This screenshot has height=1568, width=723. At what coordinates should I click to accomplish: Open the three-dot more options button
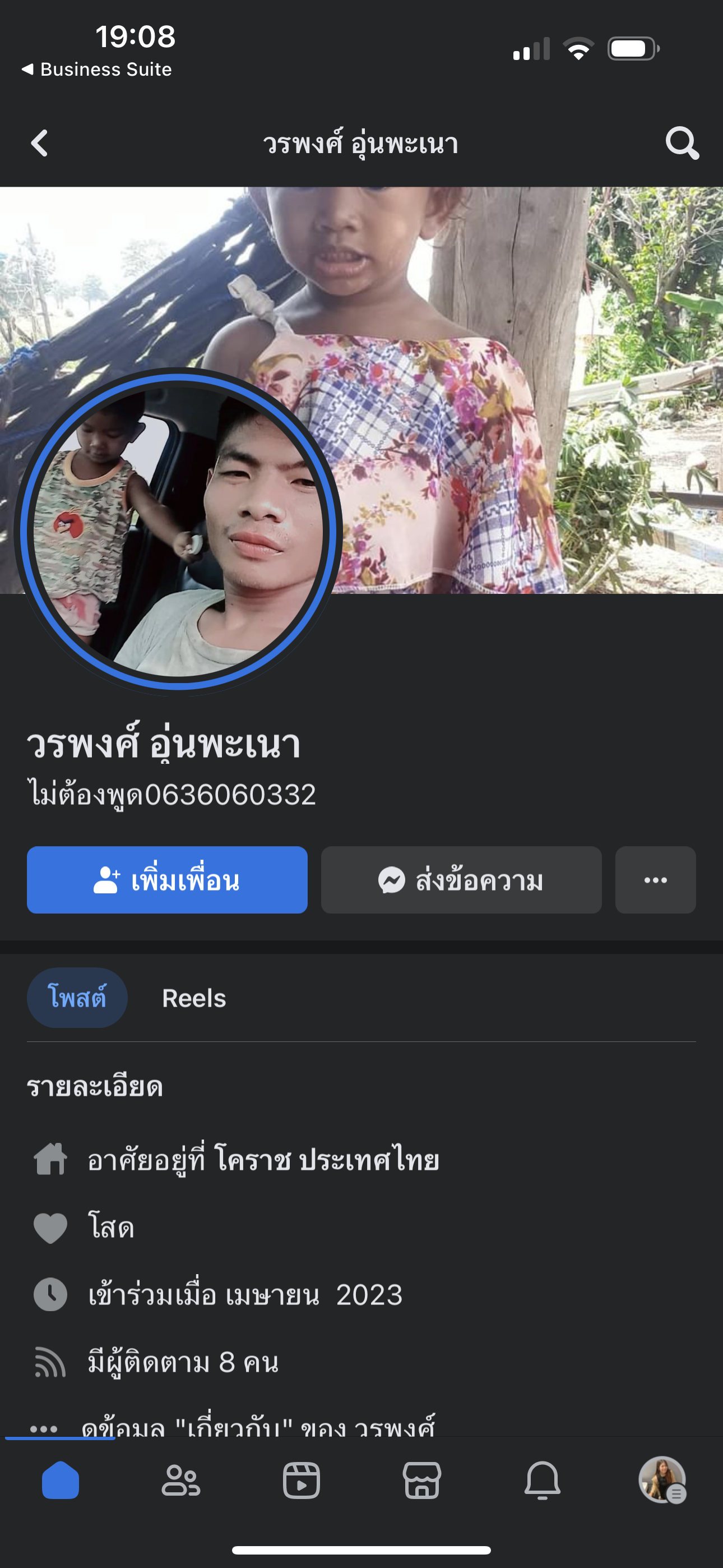point(655,879)
